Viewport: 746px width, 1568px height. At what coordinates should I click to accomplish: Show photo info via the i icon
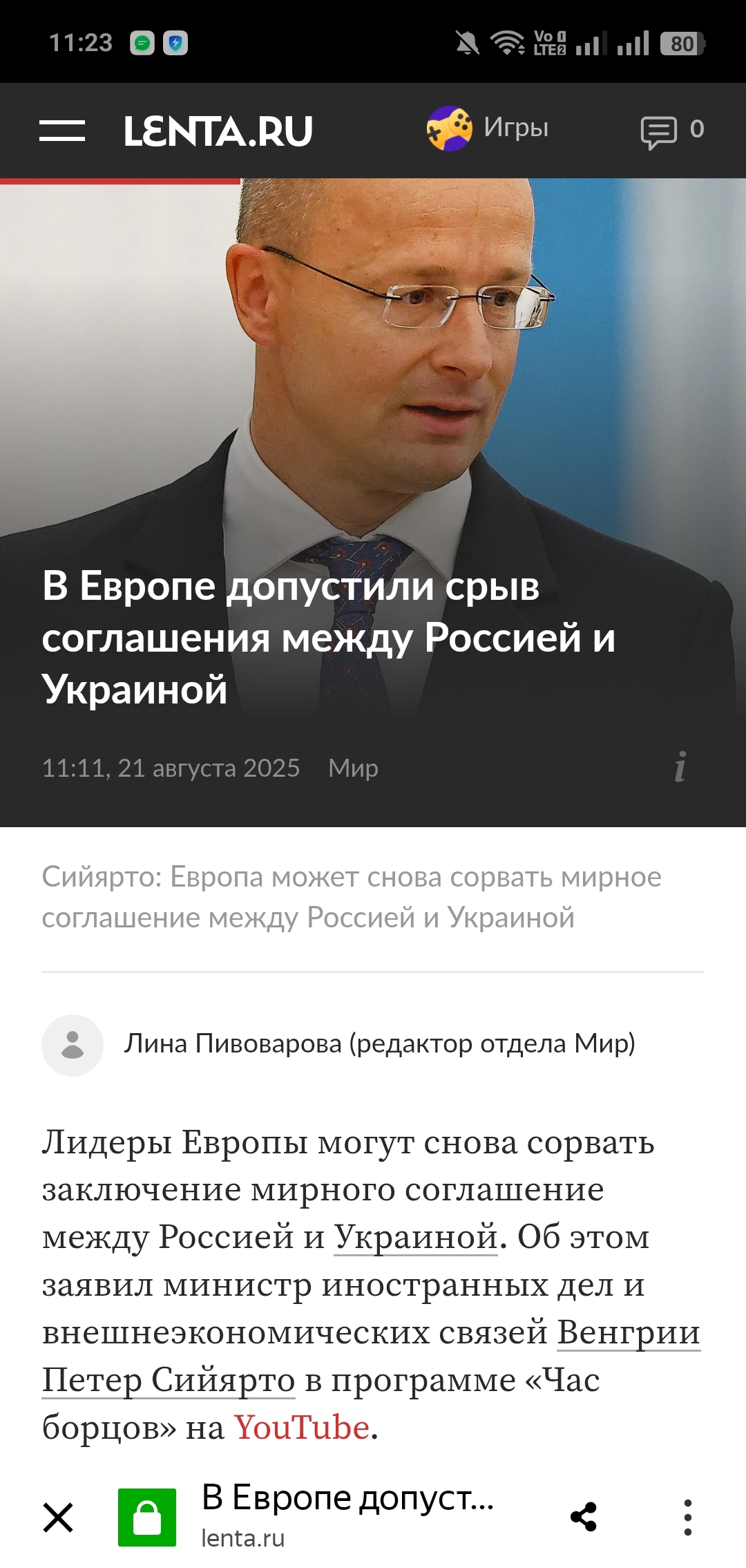click(680, 767)
